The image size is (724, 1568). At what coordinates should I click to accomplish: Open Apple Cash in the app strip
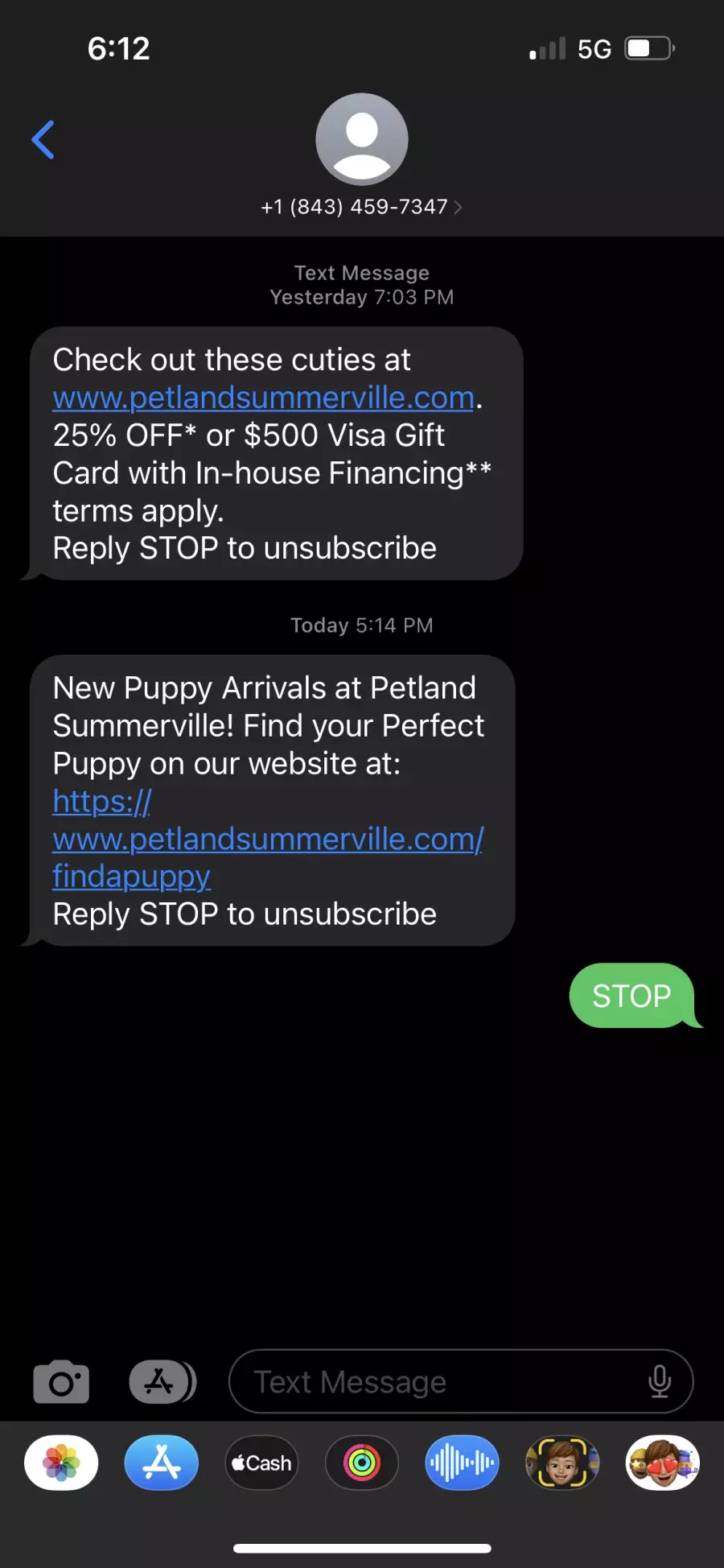pos(261,1463)
